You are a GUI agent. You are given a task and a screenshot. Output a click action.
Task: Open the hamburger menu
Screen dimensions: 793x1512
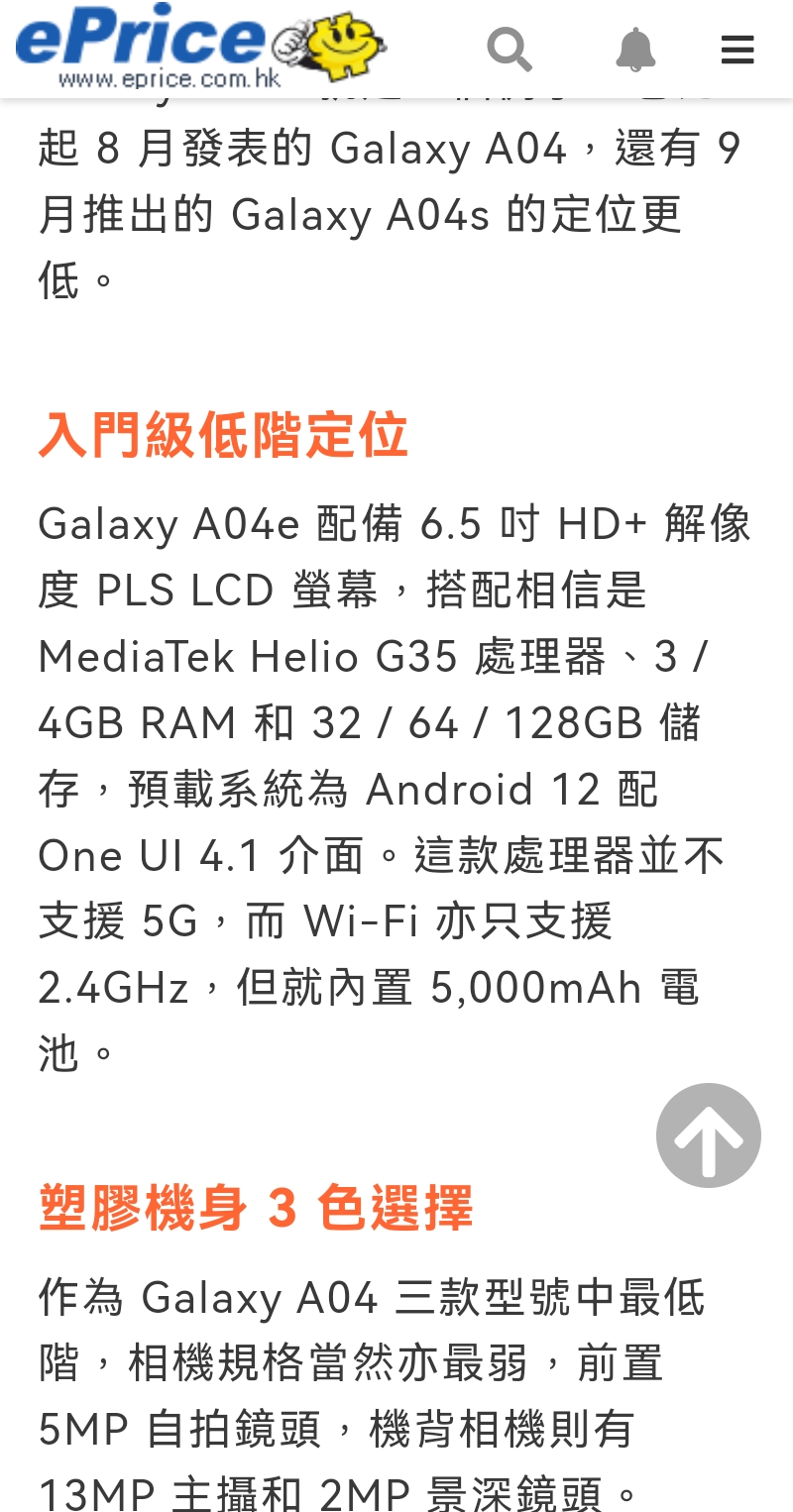pyautogui.click(x=737, y=50)
